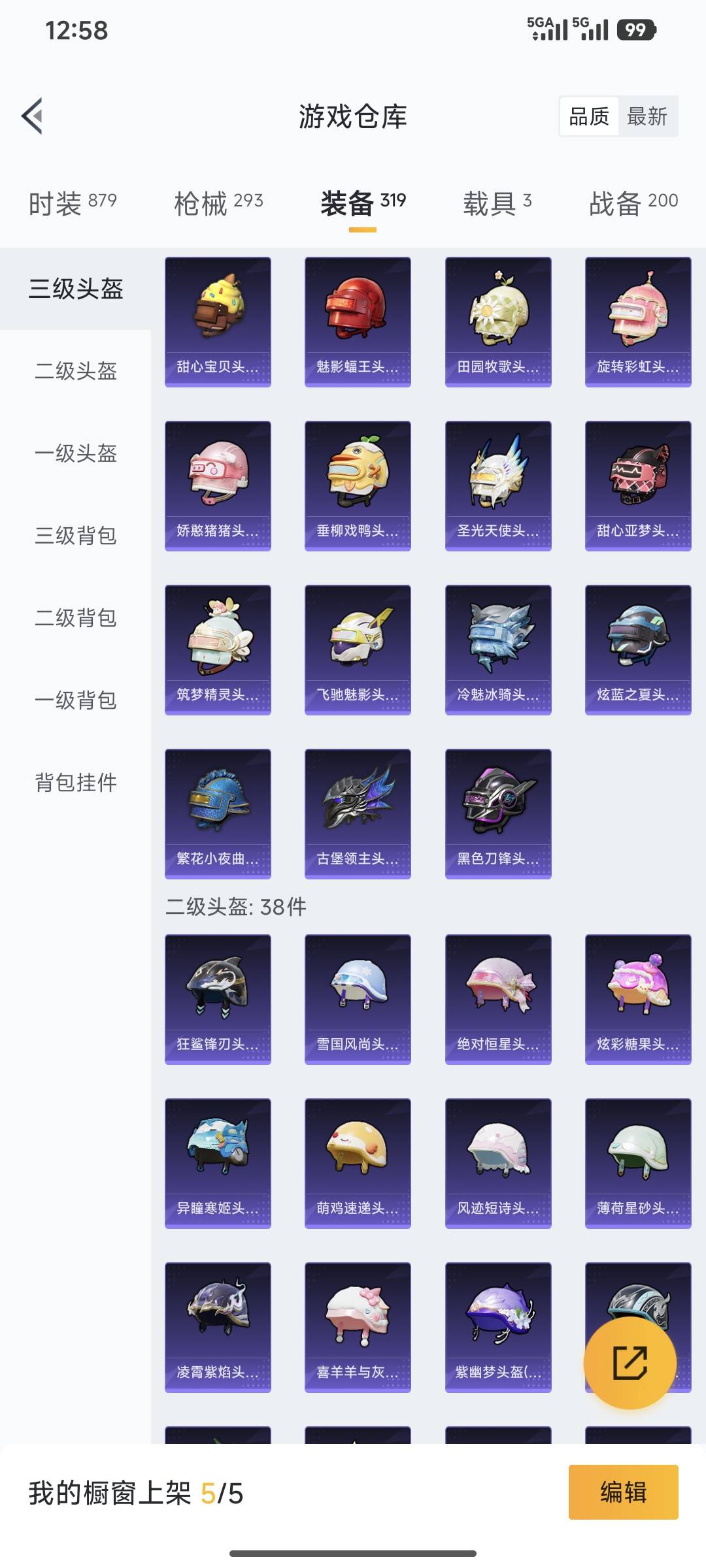Open the 载具 tab
Screen dimensions: 706x1568
pyautogui.click(x=497, y=203)
